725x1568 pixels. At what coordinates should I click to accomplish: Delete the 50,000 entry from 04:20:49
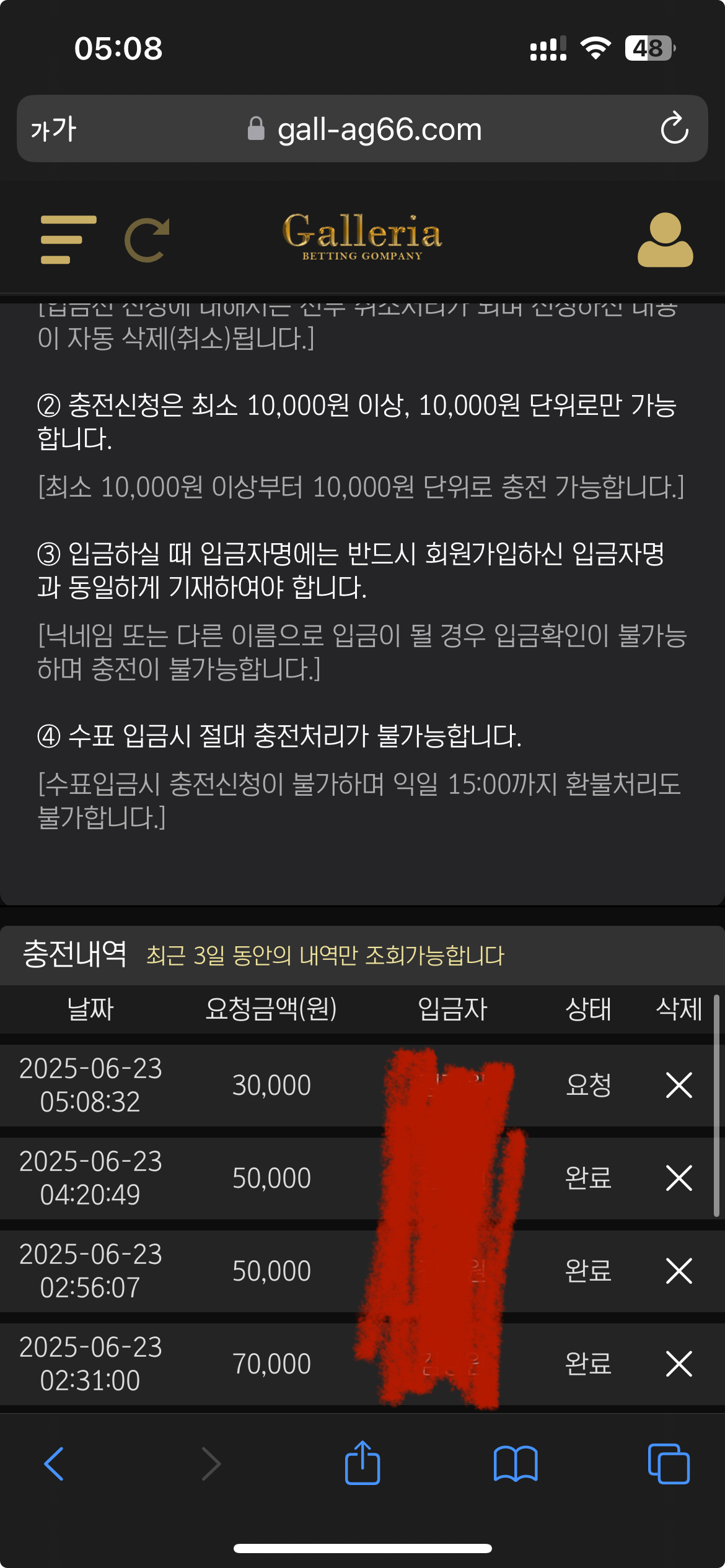679,1178
